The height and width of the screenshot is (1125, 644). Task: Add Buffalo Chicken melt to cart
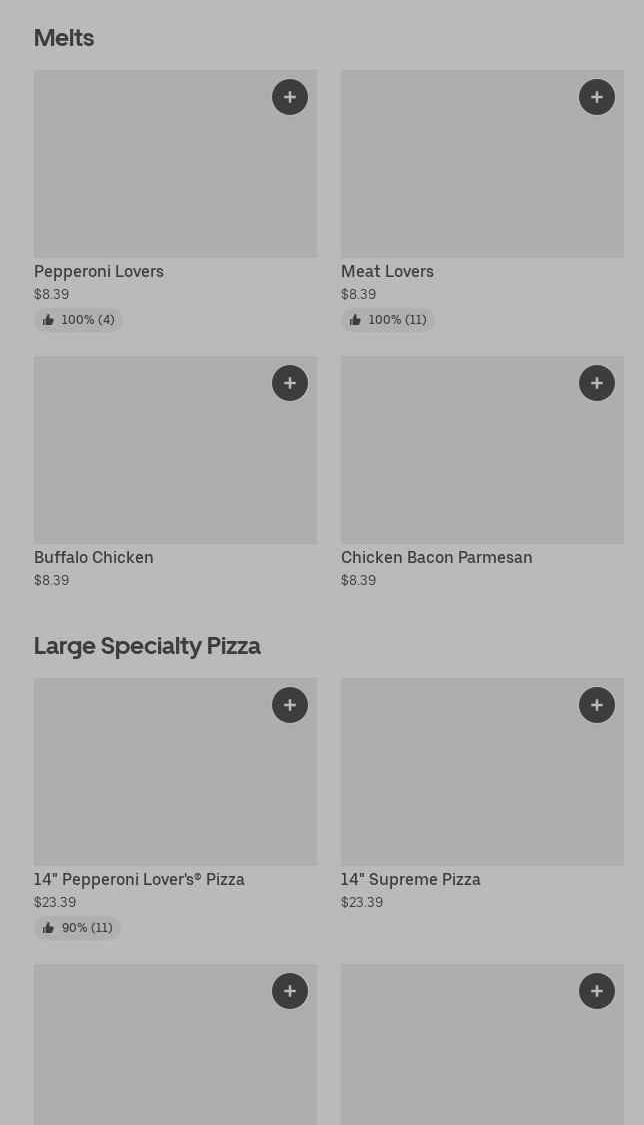pyautogui.click(x=290, y=383)
